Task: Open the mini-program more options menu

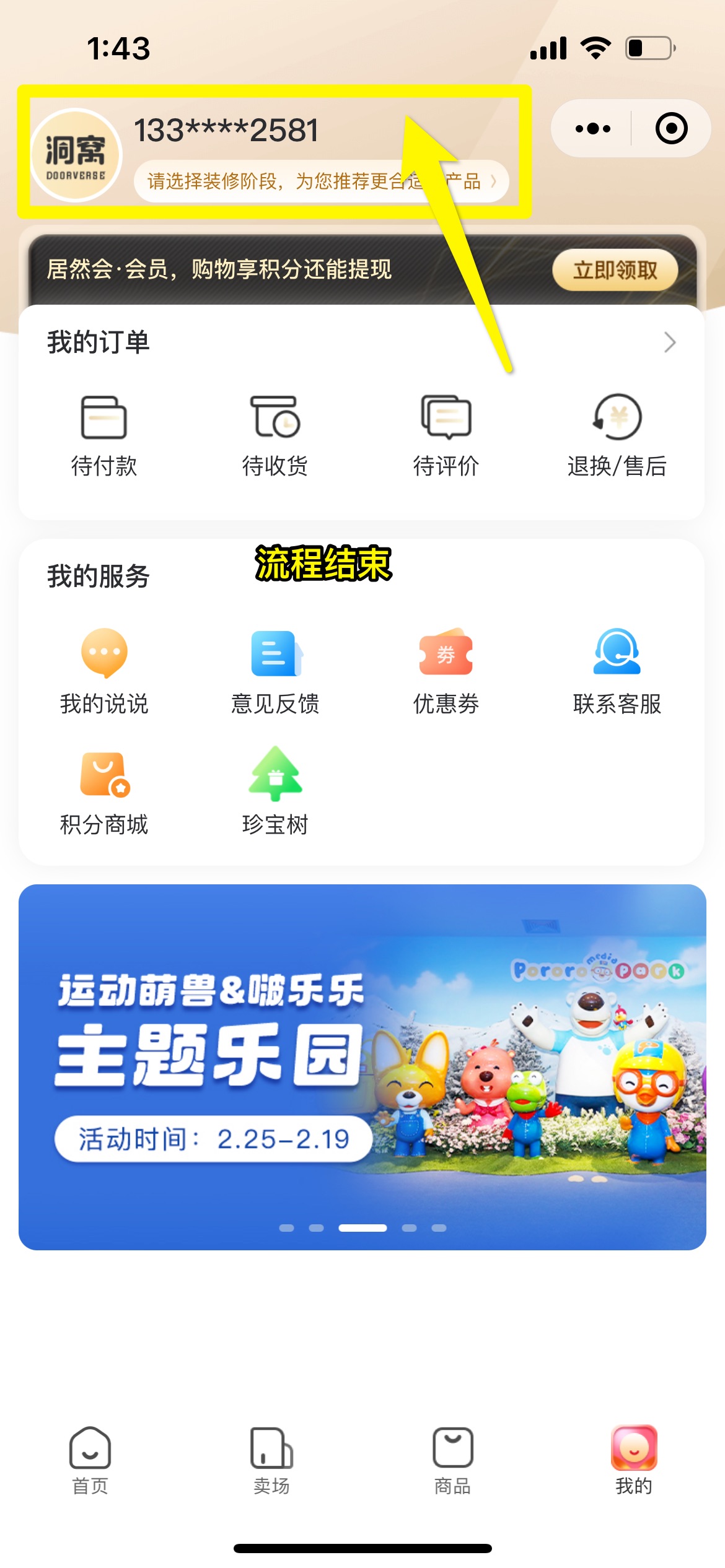Action: 592,129
